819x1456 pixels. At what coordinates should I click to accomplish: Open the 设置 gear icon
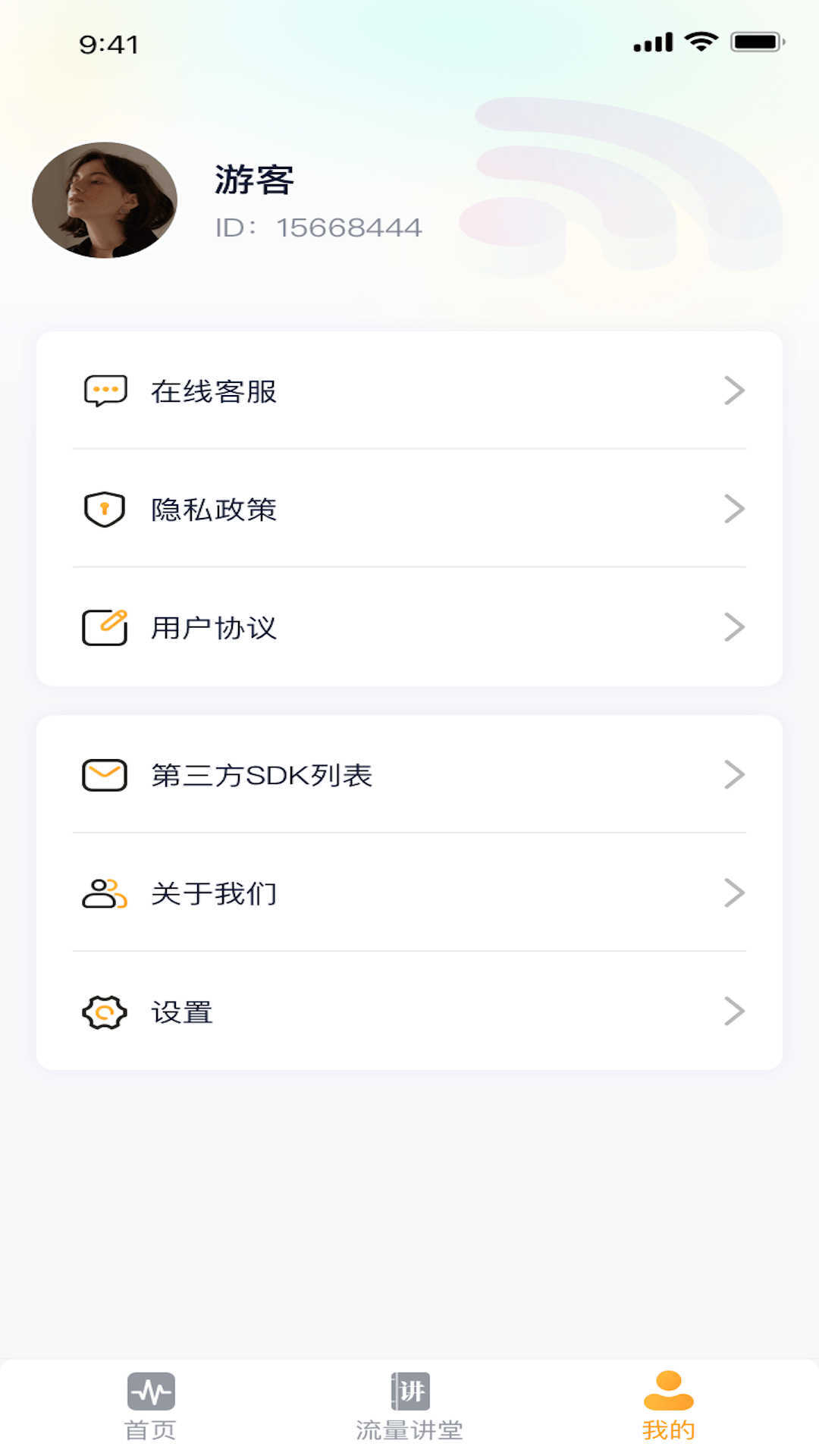(x=105, y=1011)
